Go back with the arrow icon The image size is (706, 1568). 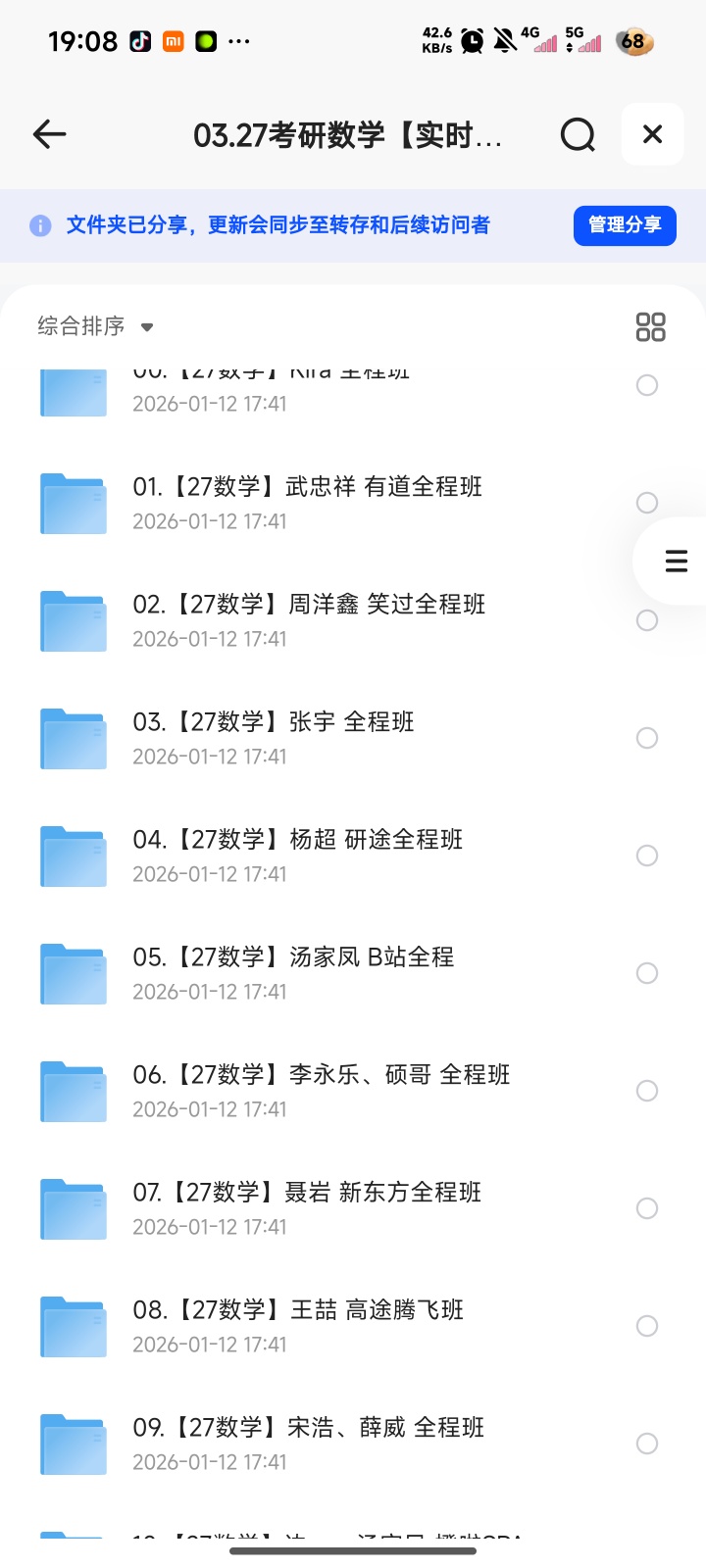tap(49, 134)
